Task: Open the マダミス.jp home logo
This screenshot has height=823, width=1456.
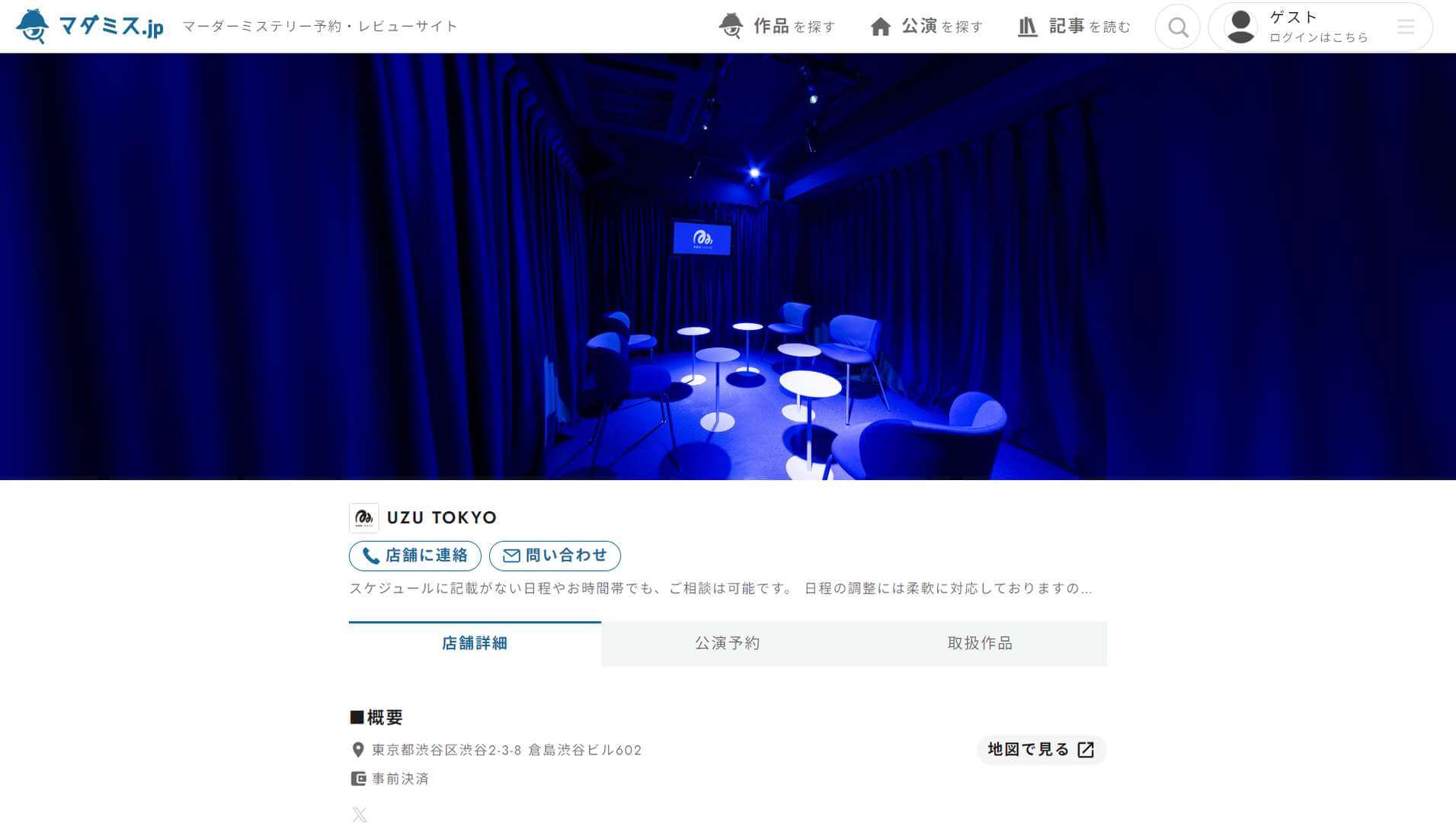Action: (x=90, y=27)
